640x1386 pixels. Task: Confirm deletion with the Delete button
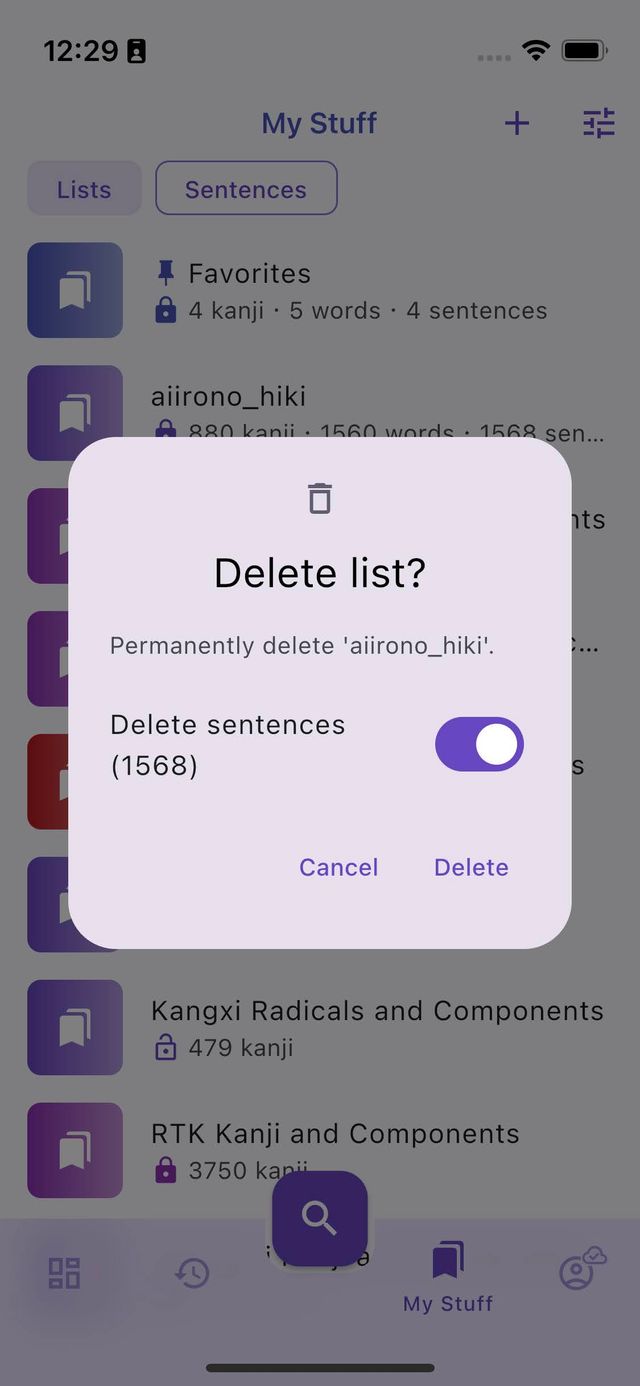coord(471,867)
